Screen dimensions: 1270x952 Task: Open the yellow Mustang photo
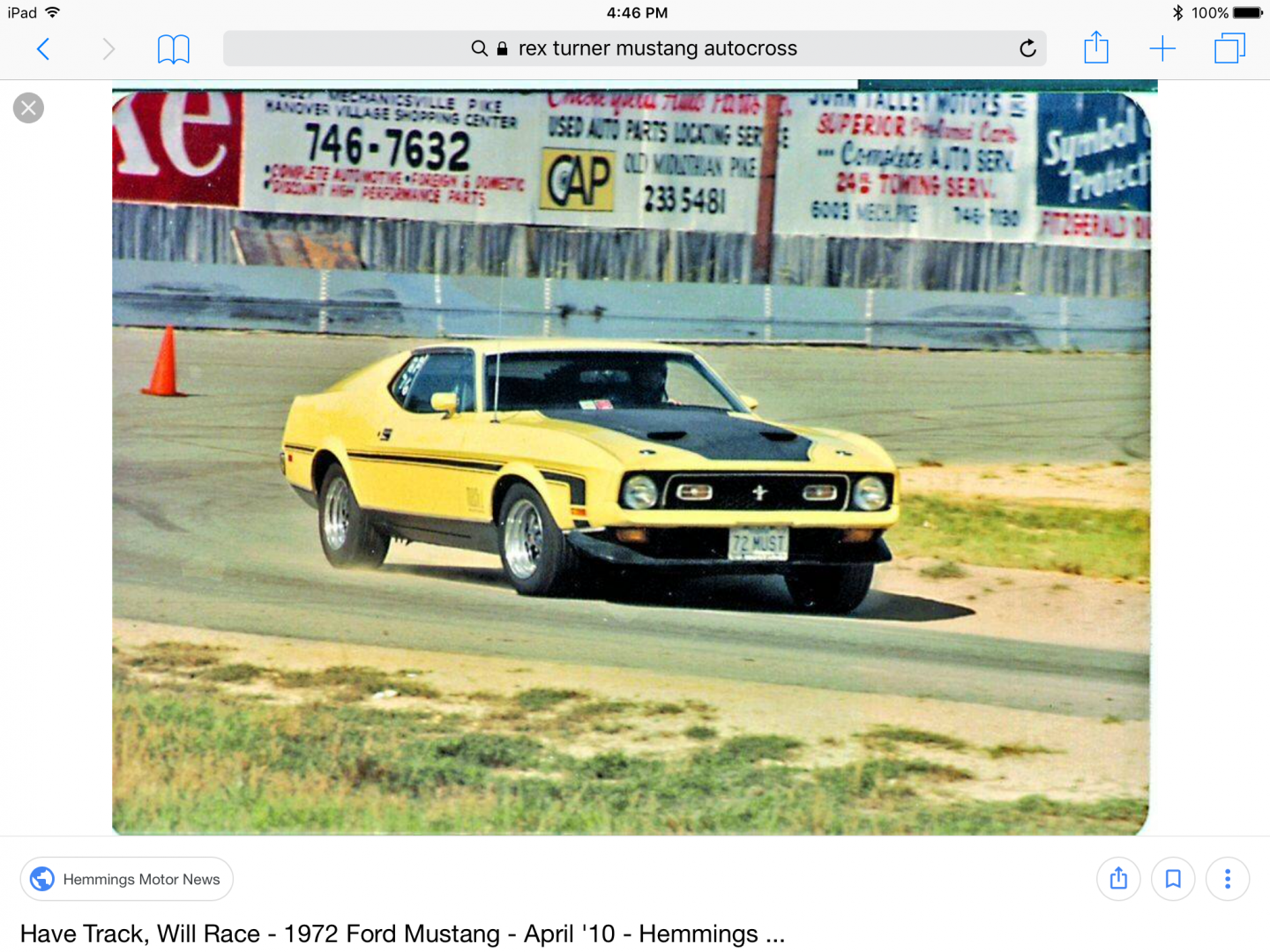(x=630, y=458)
